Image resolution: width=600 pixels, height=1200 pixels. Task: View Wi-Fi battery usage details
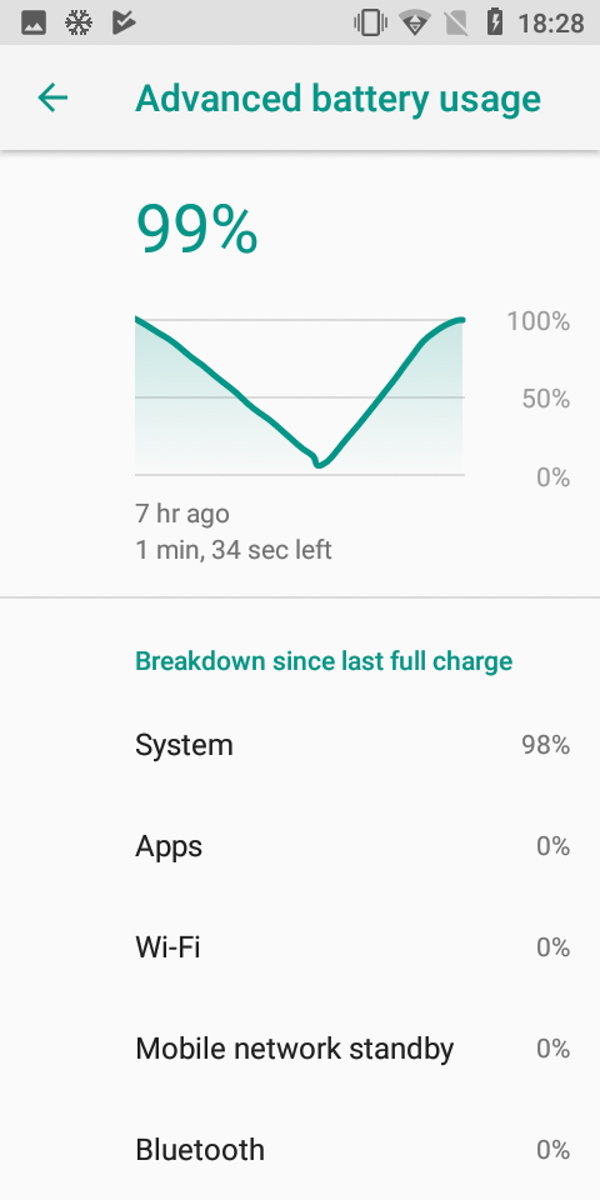coord(300,948)
